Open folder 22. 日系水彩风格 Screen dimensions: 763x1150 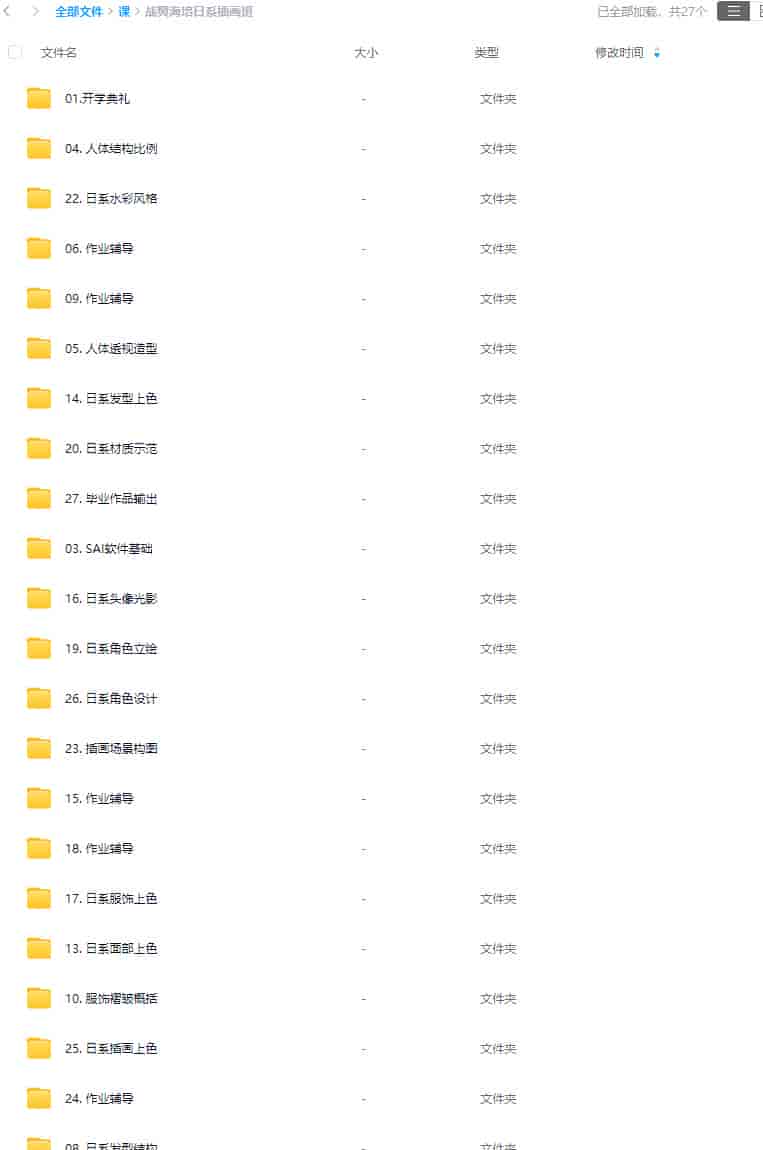[x=110, y=199]
